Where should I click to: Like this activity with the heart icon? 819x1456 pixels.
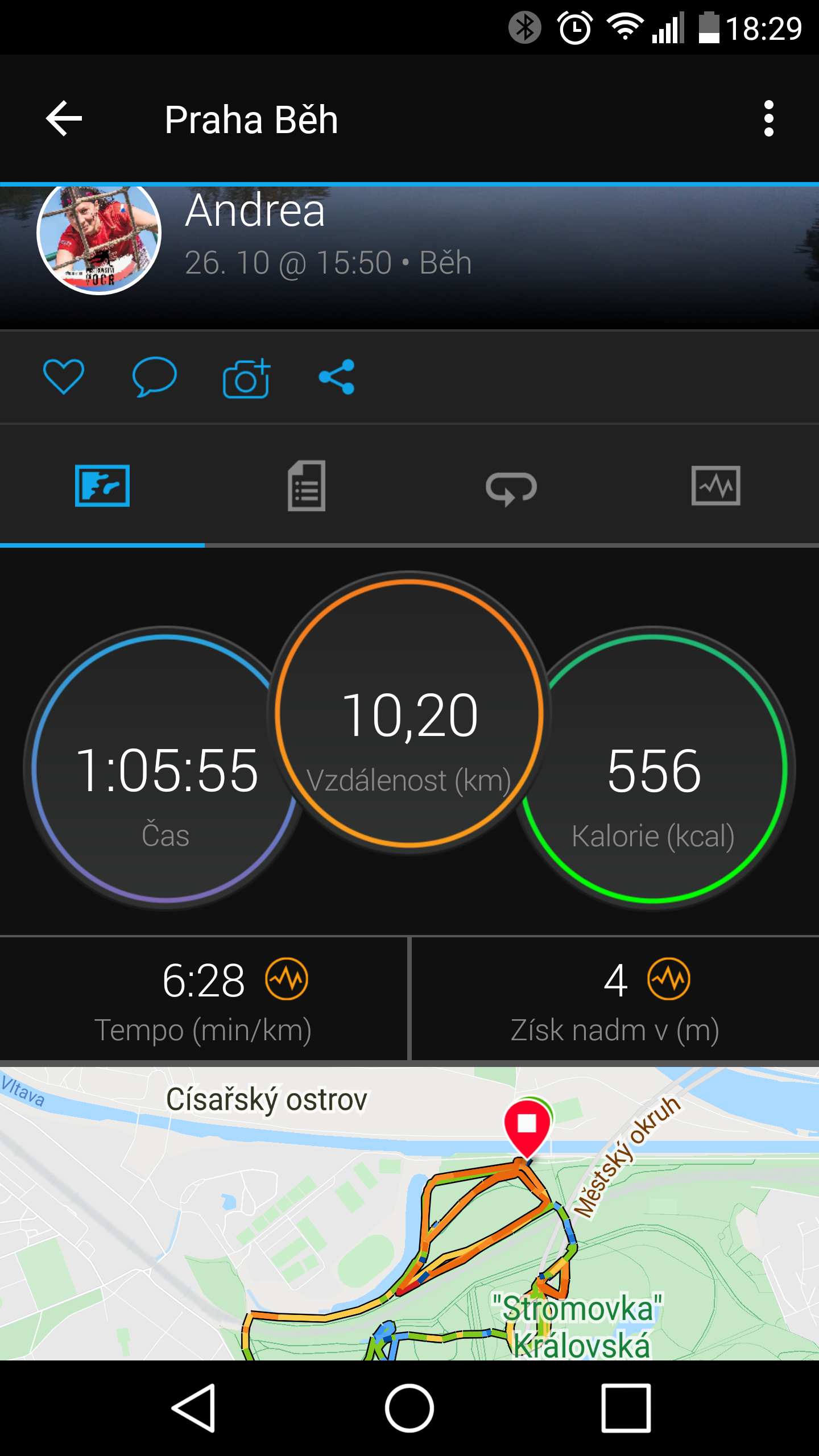64,377
